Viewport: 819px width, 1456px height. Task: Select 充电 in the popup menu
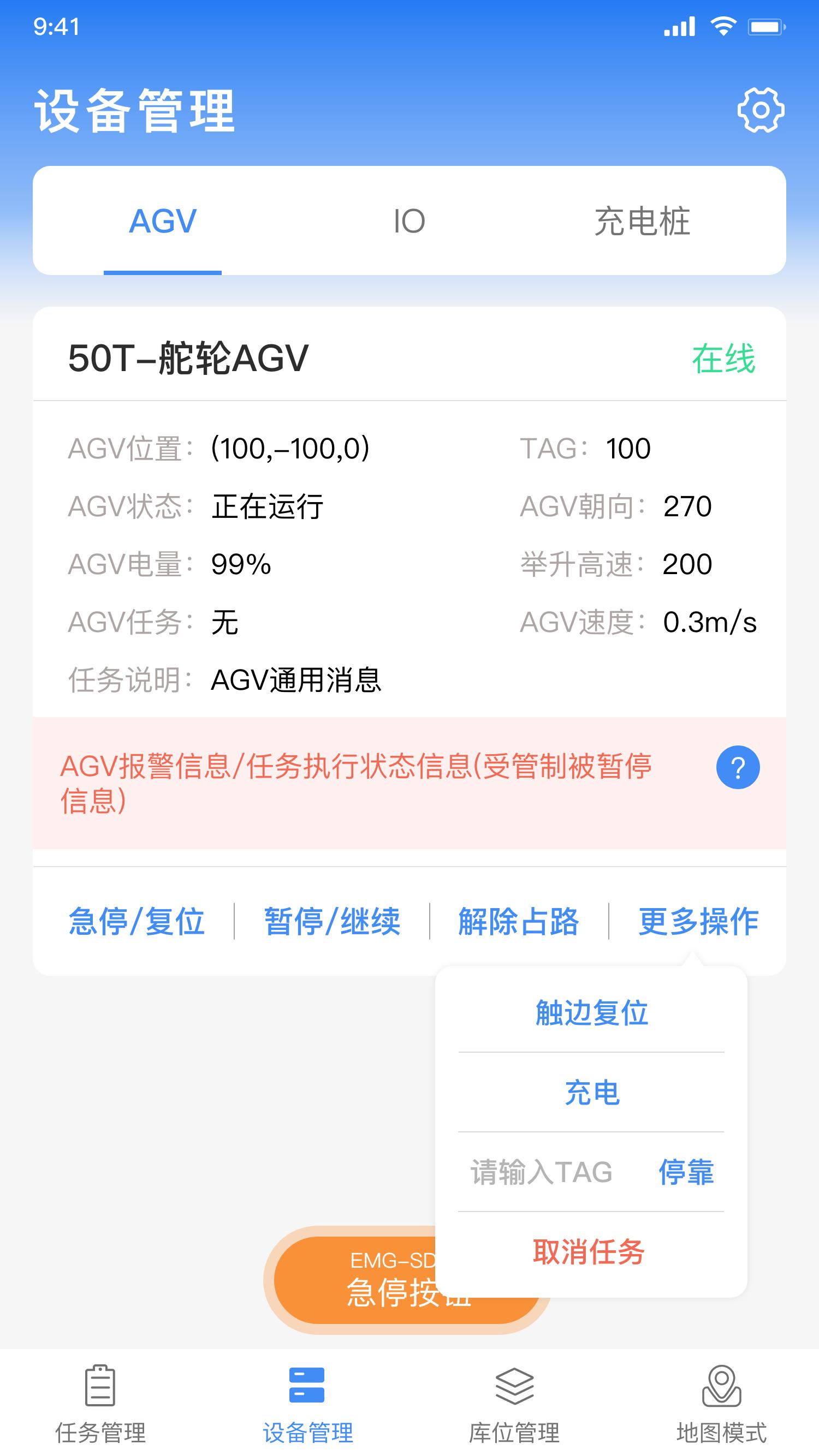(x=591, y=1091)
